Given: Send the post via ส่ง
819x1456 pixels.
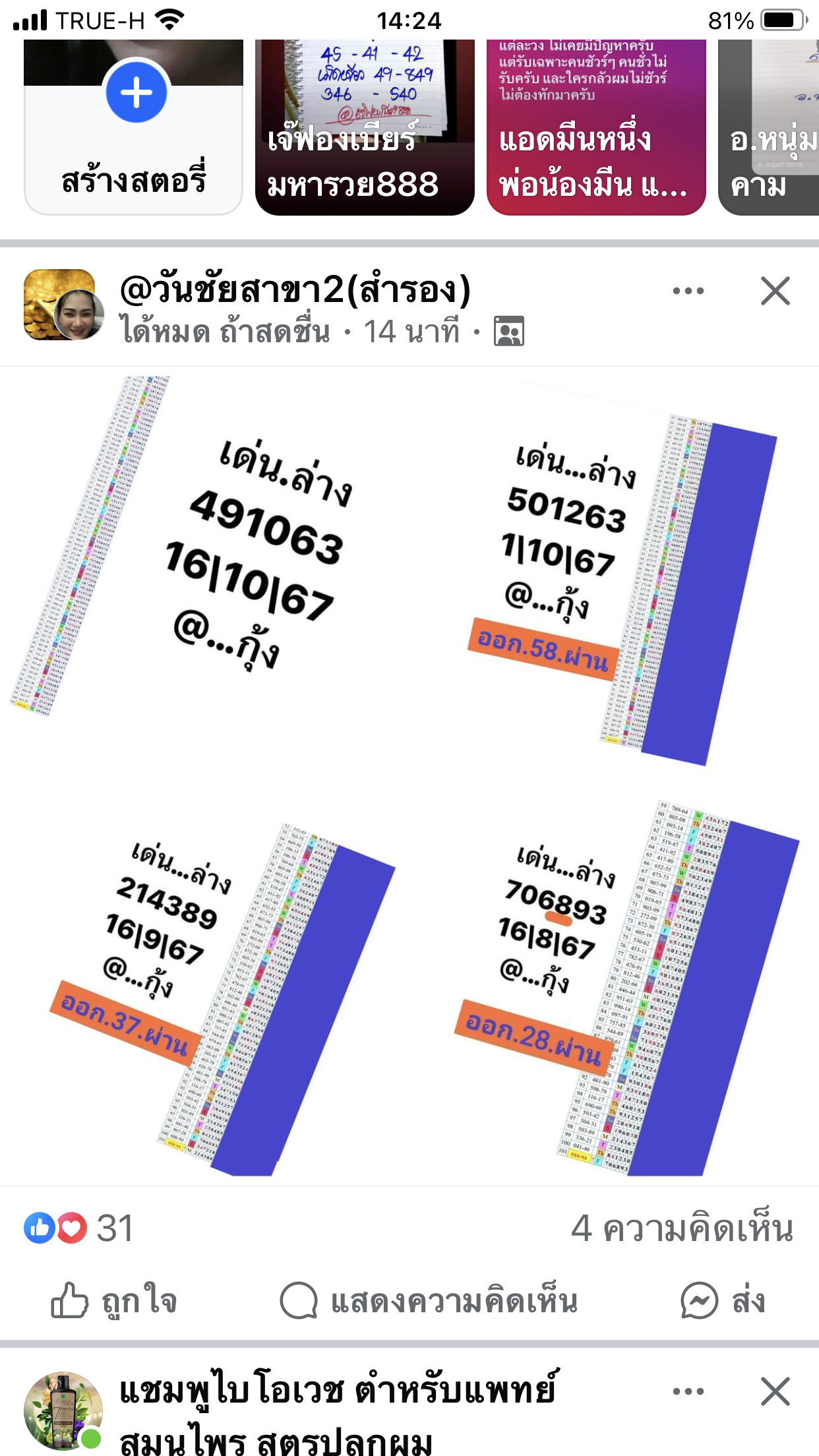Looking at the screenshot, I should pos(723,1301).
